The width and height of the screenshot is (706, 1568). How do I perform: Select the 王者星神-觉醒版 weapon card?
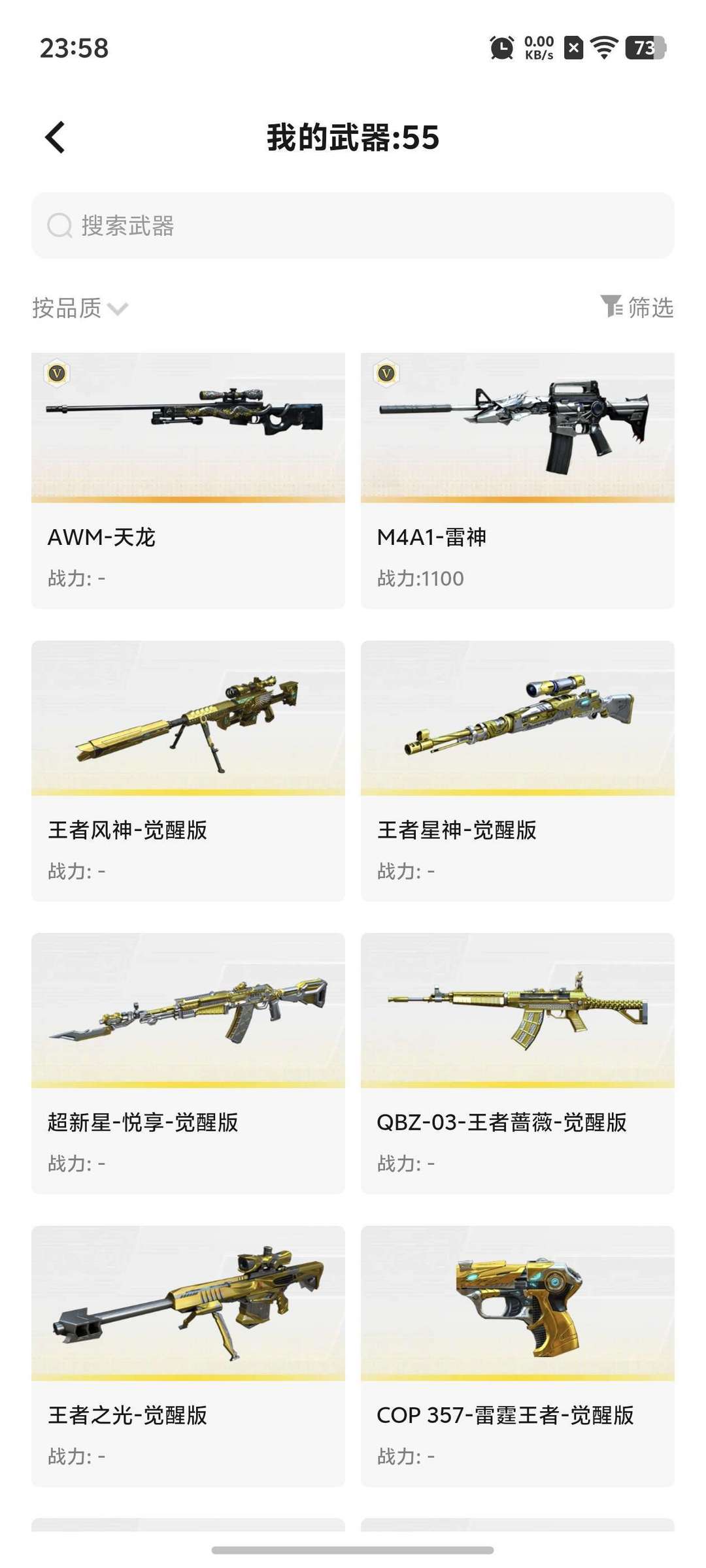(518, 771)
